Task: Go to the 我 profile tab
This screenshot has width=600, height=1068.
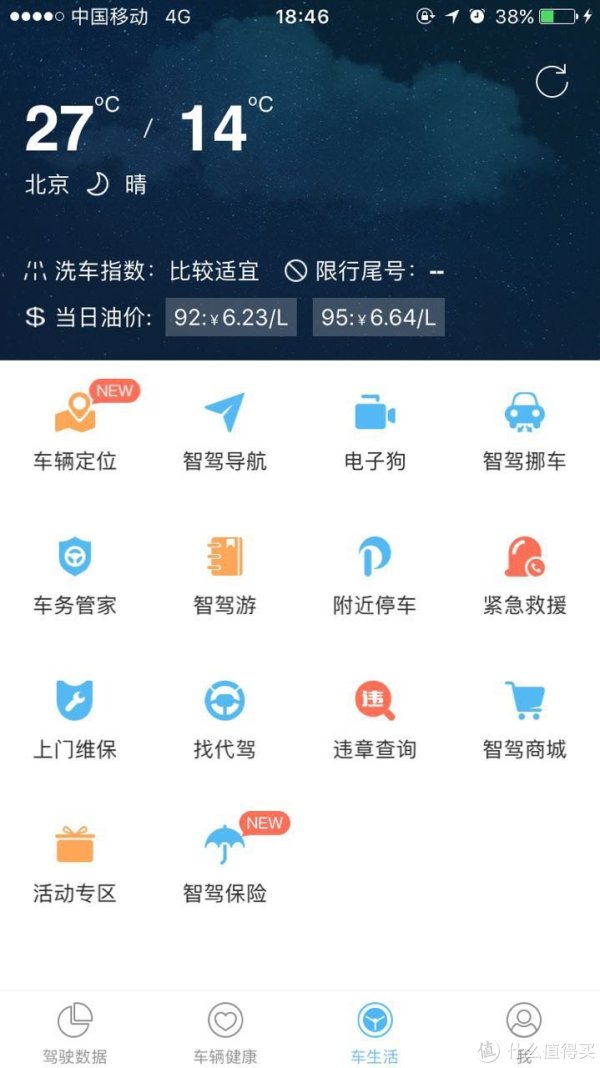Action: click(x=524, y=1032)
